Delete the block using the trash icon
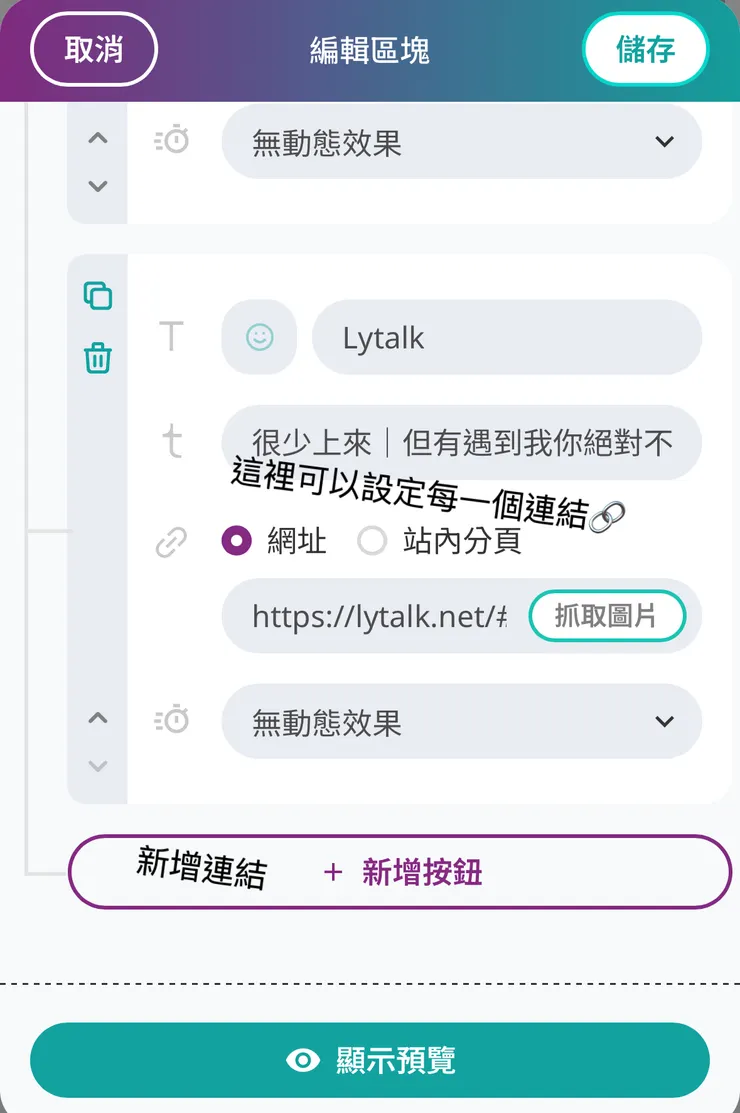 (x=97, y=357)
